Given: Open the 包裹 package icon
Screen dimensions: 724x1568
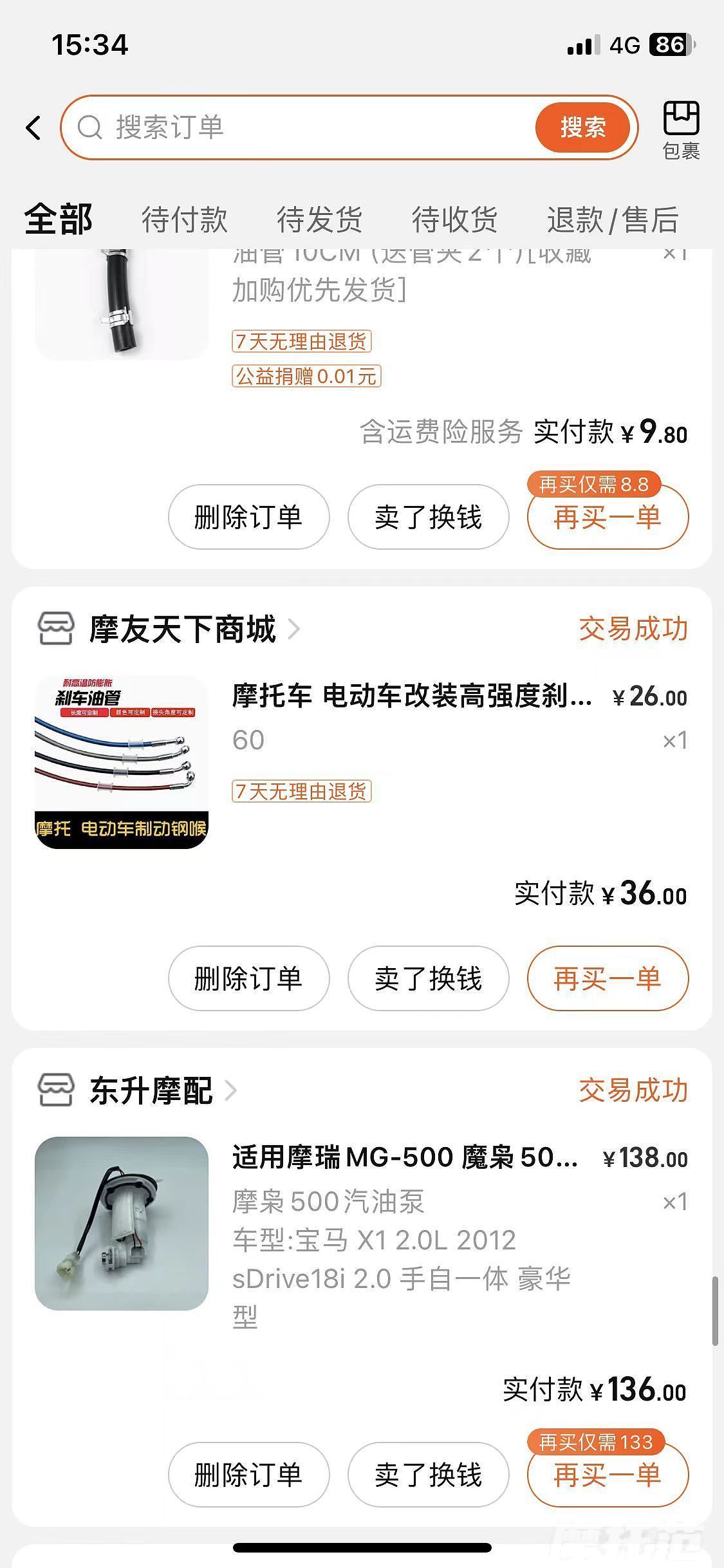Looking at the screenshot, I should (x=681, y=130).
